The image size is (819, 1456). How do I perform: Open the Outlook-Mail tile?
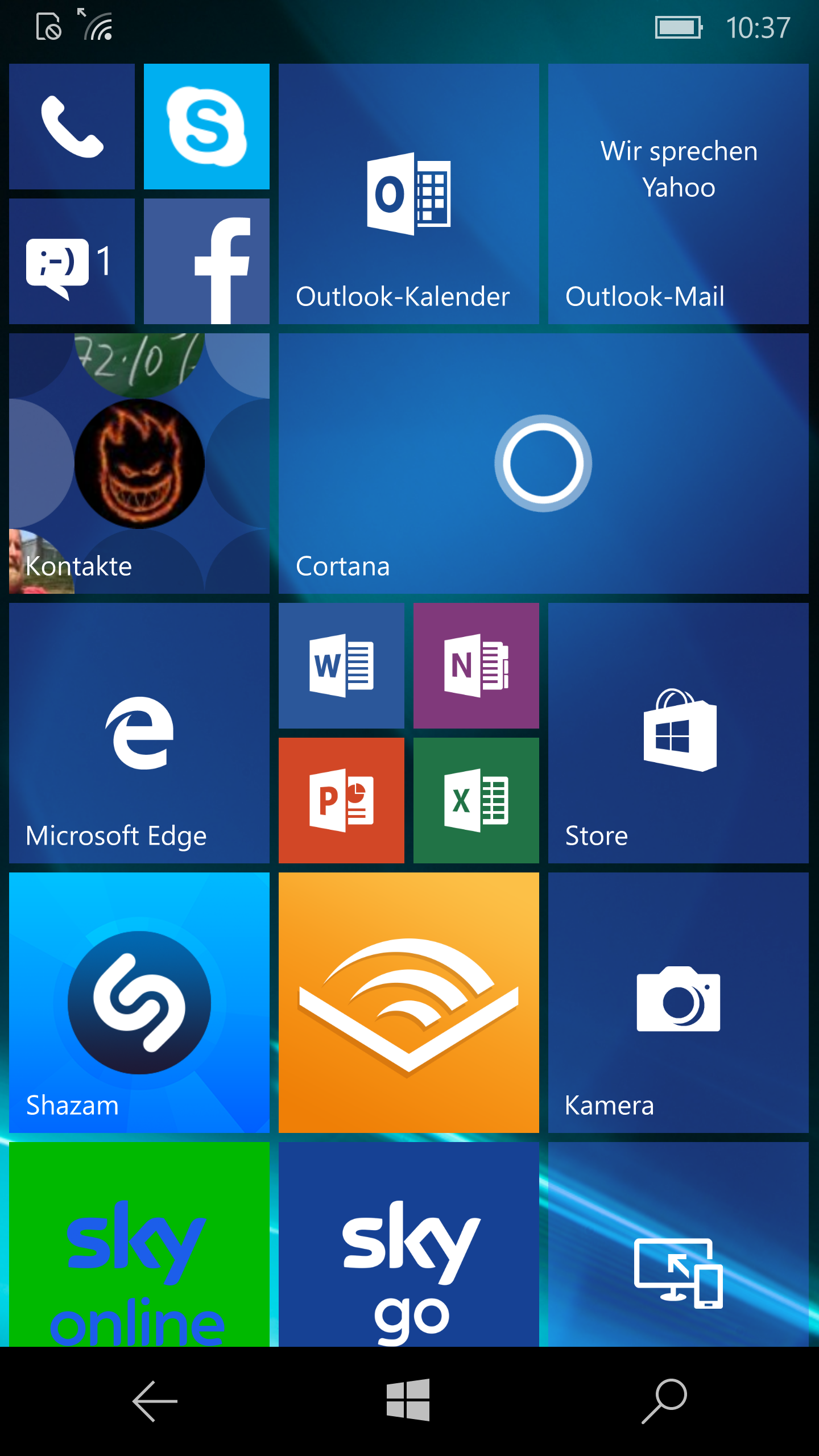[678, 193]
